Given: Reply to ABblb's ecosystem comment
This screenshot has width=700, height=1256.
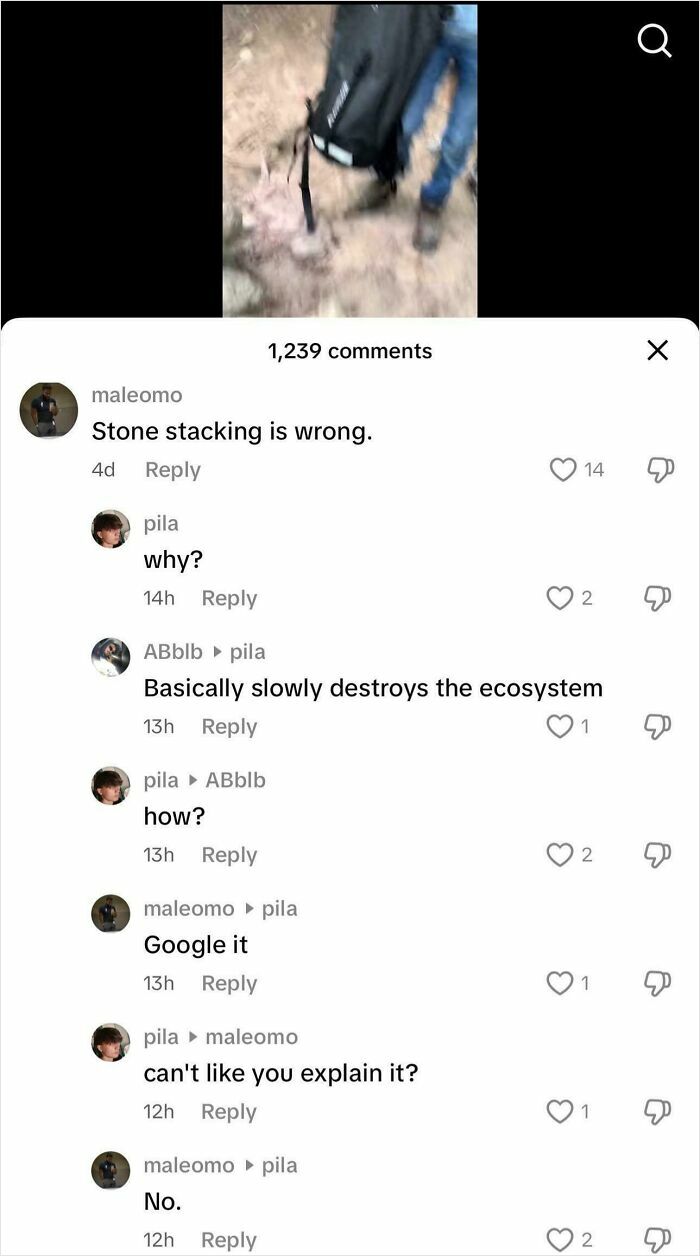Looking at the screenshot, I should (229, 726).
